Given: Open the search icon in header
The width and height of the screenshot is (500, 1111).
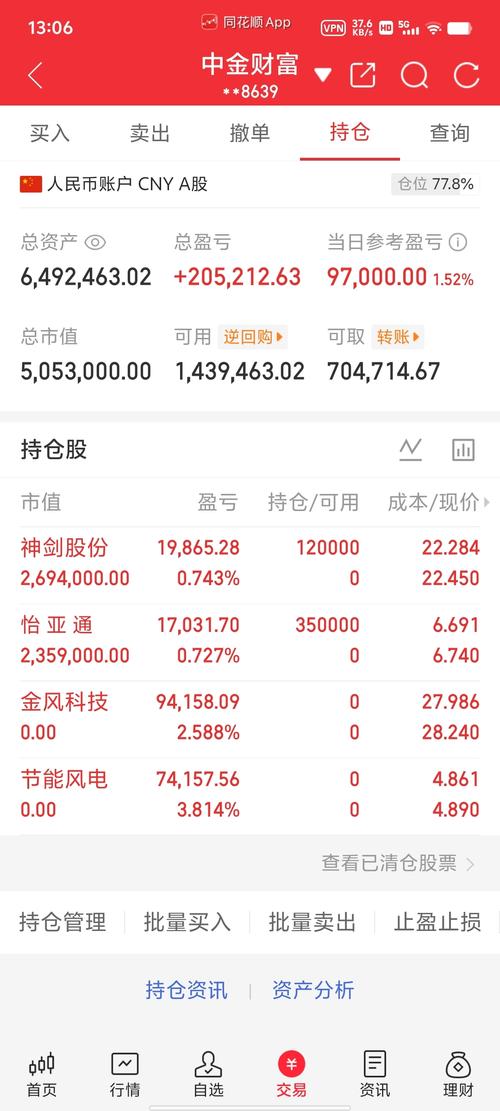Looking at the screenshot, I should (x=414, y=75).
